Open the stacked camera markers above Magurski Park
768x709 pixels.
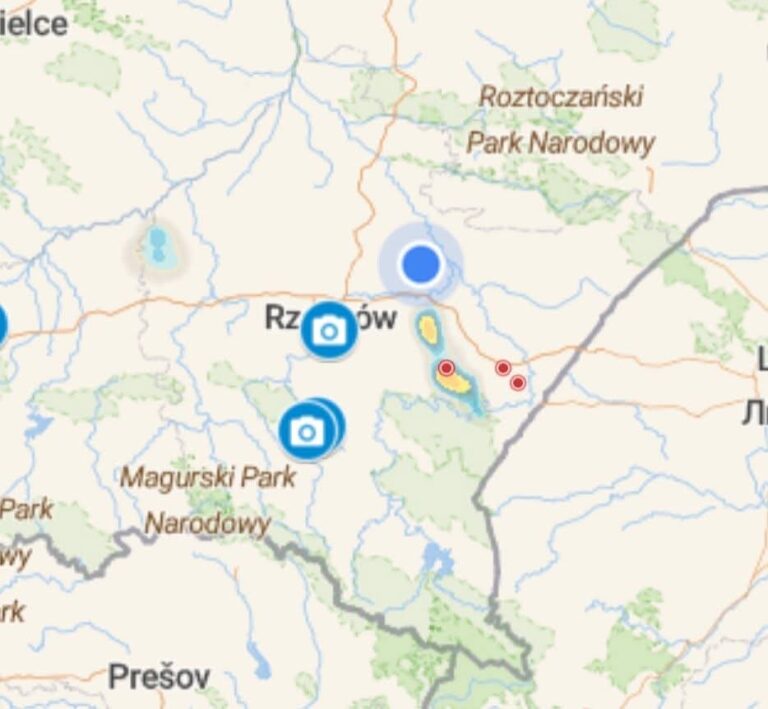[x=308, y=432]
